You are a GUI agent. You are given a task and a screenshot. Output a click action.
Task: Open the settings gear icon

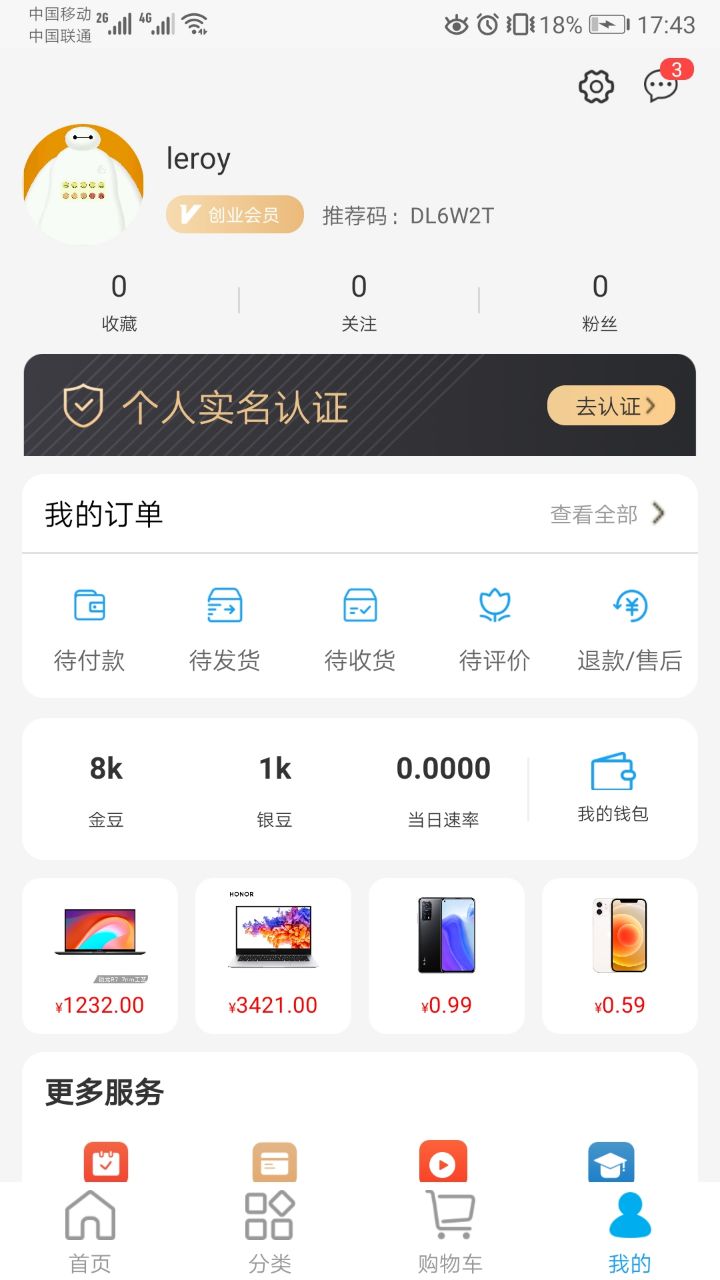click(596, 86)
